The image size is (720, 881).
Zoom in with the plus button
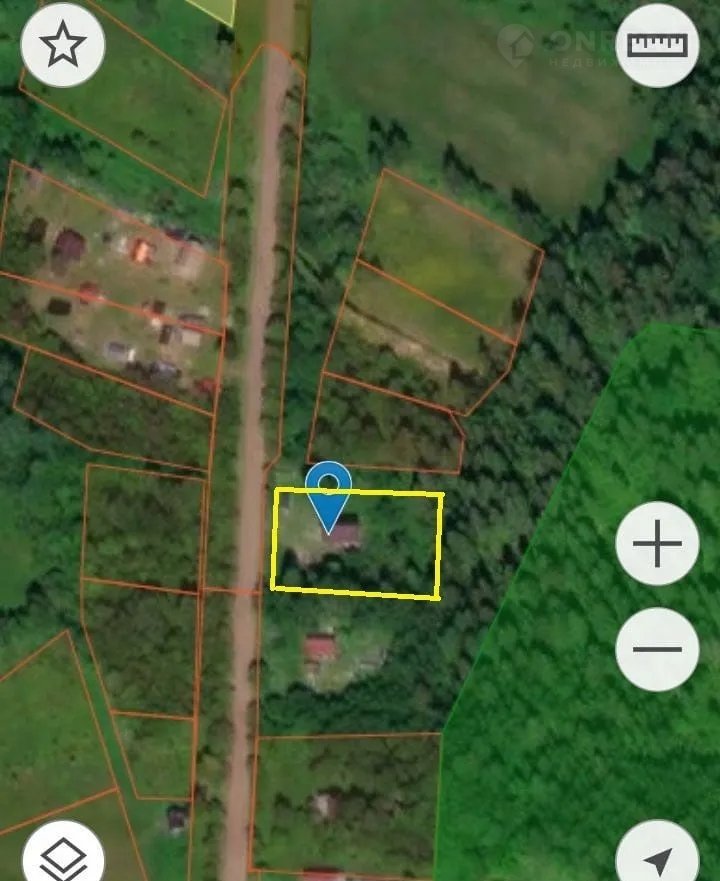tap(657, 544)
